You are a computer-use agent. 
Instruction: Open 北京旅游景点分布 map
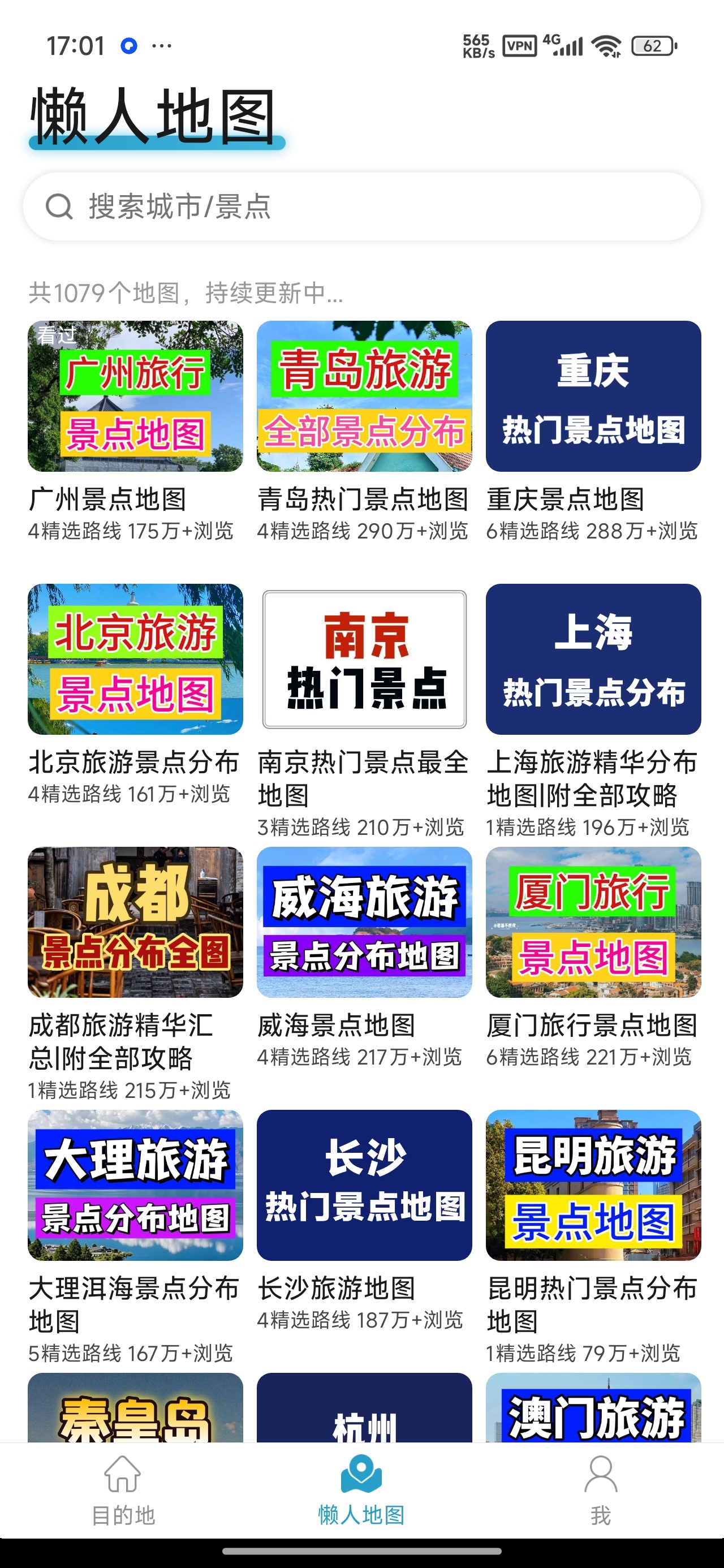135,695
